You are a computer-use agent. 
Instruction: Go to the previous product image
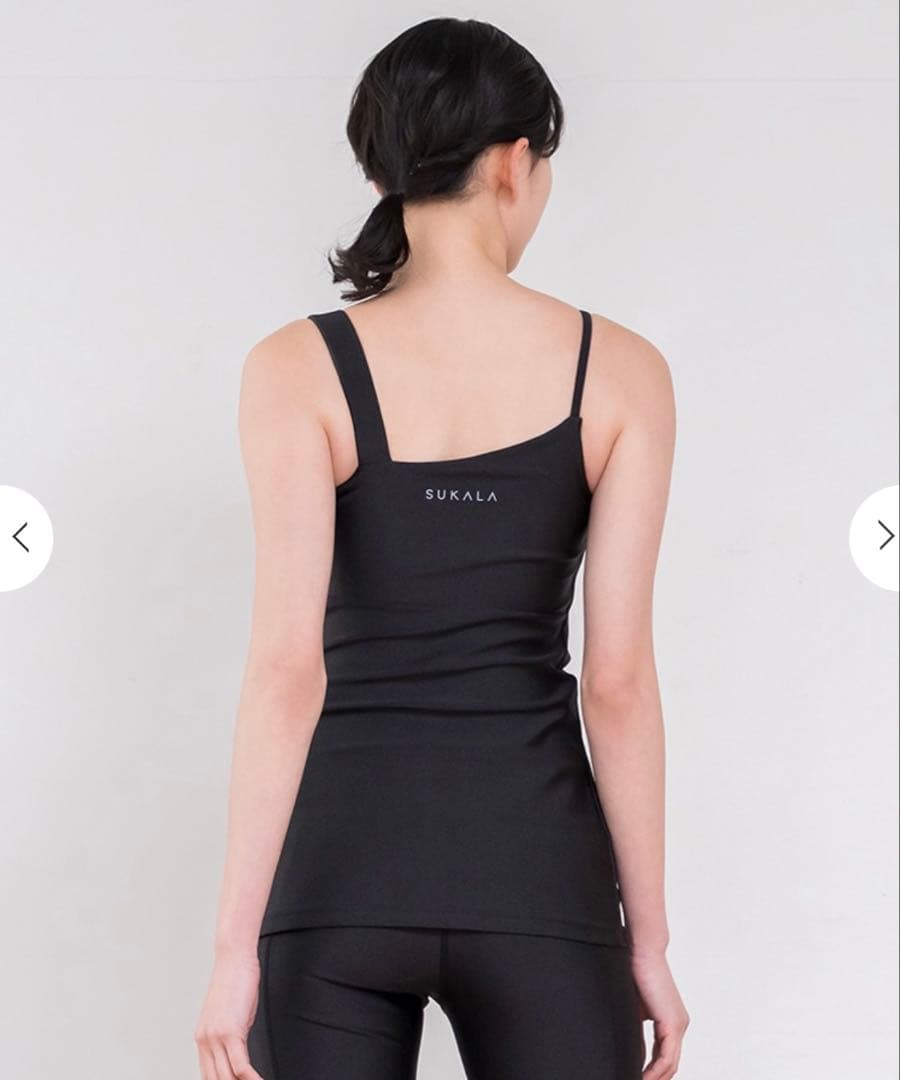21,537
